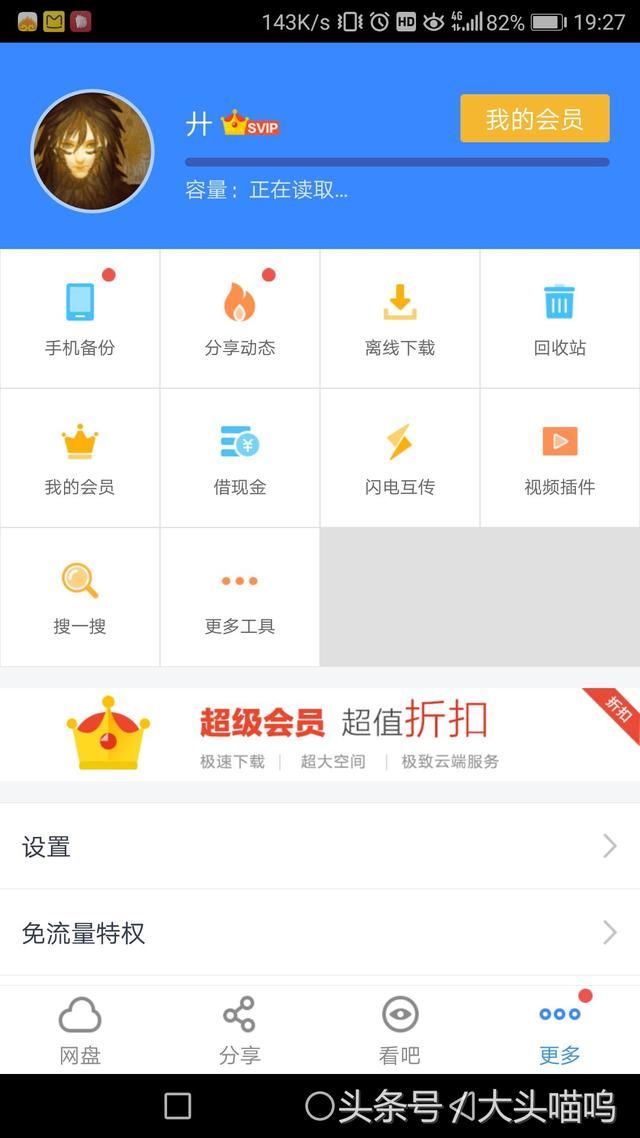Open 搜一搜 search tool
Image resolution: width=640 pixels, height=1138 pixels.
(x=80, y=597)
